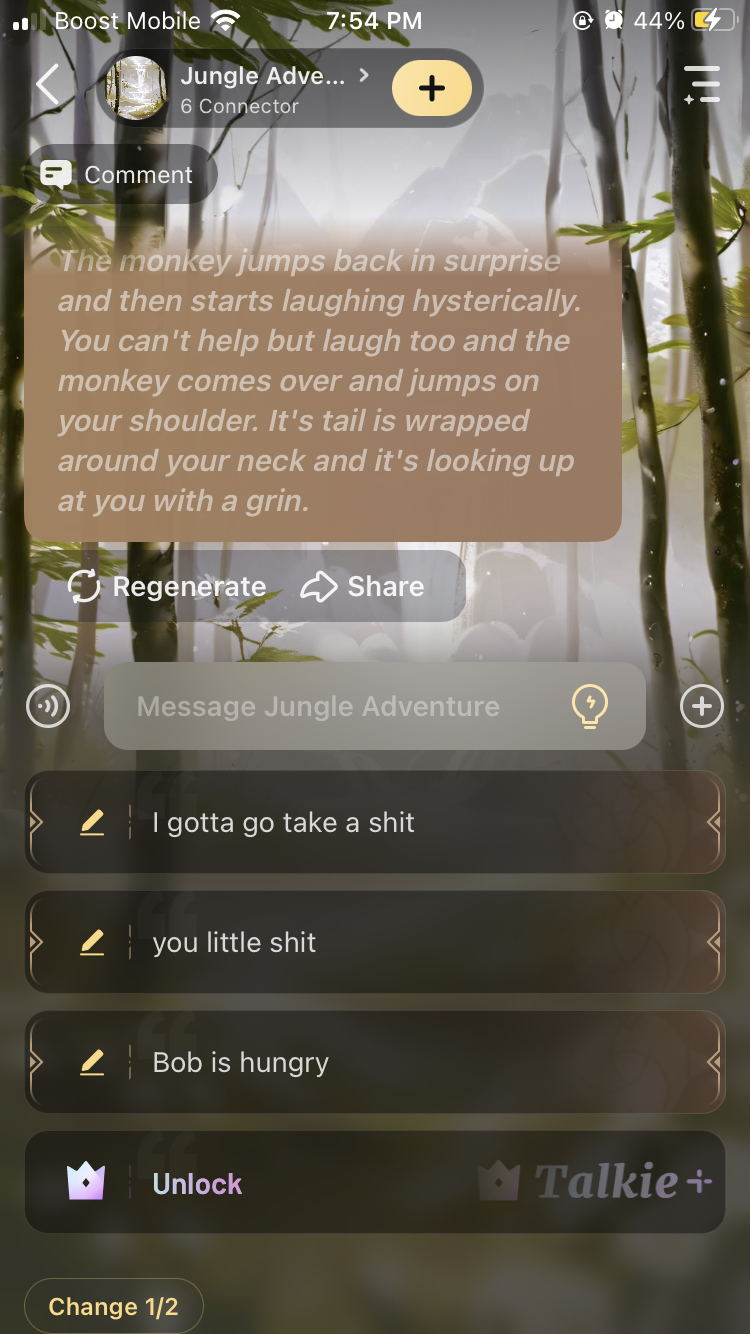
Task: Regenerate the monkey reply
Action: point(168,587)
